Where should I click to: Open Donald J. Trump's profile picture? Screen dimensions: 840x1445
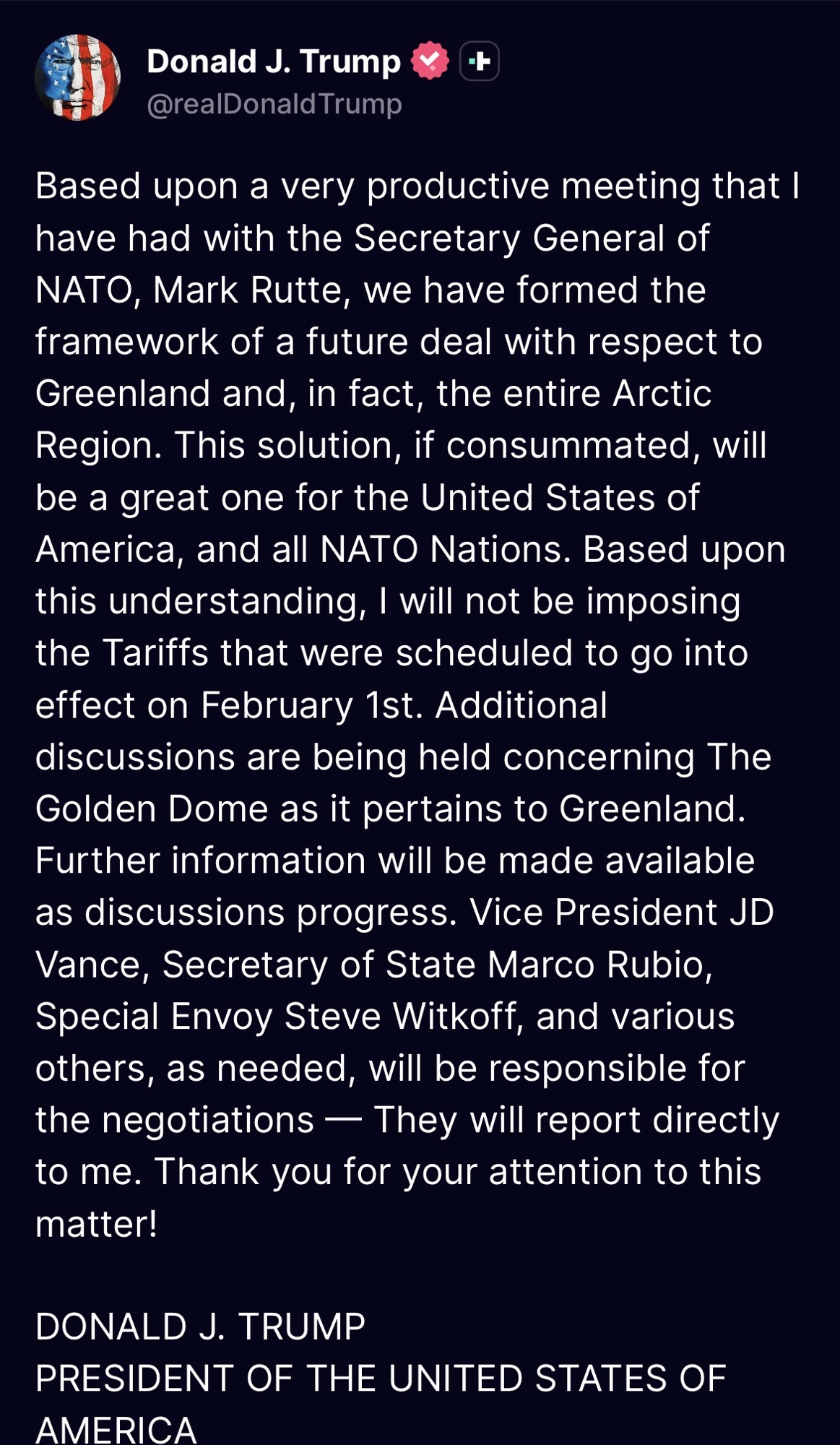78,78
